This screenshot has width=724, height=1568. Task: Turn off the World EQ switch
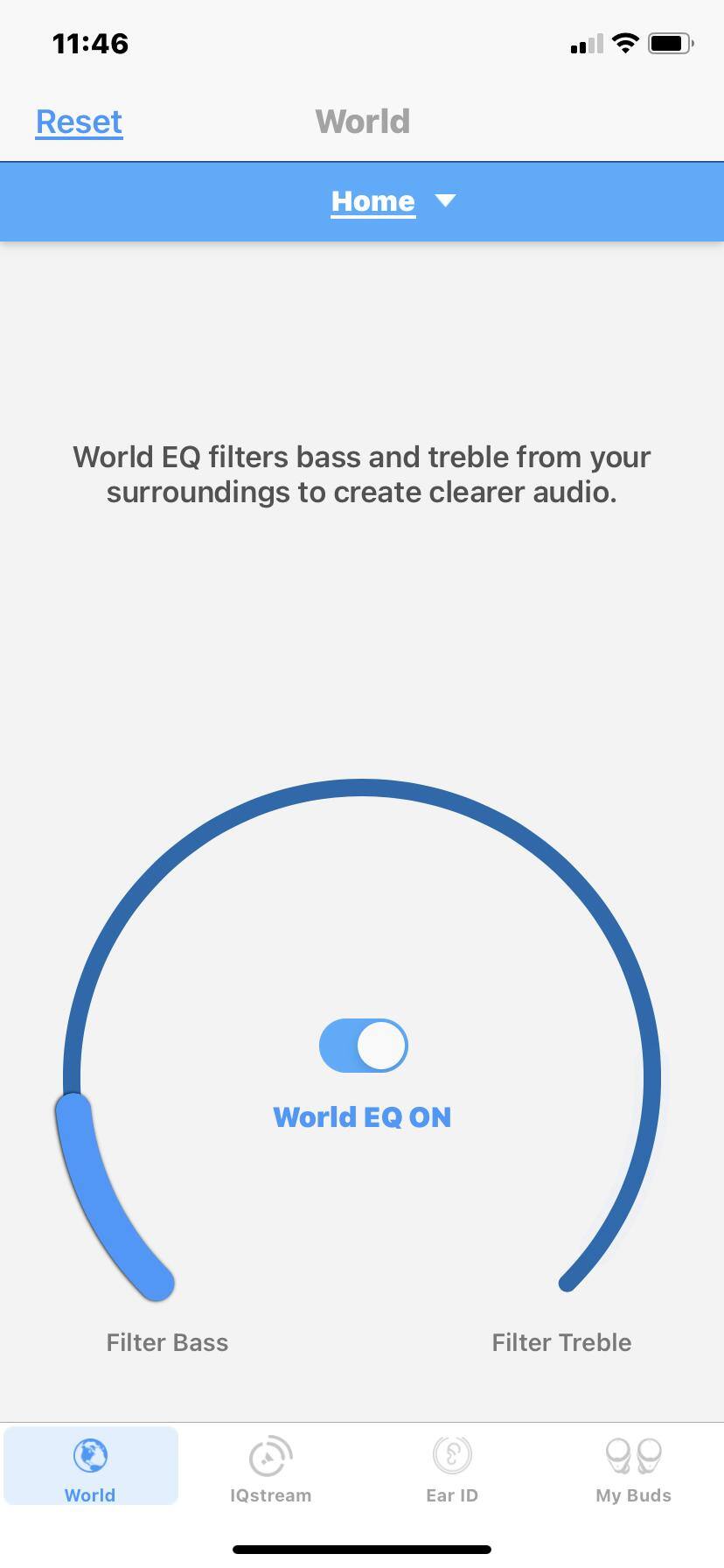coord(363,1045)
